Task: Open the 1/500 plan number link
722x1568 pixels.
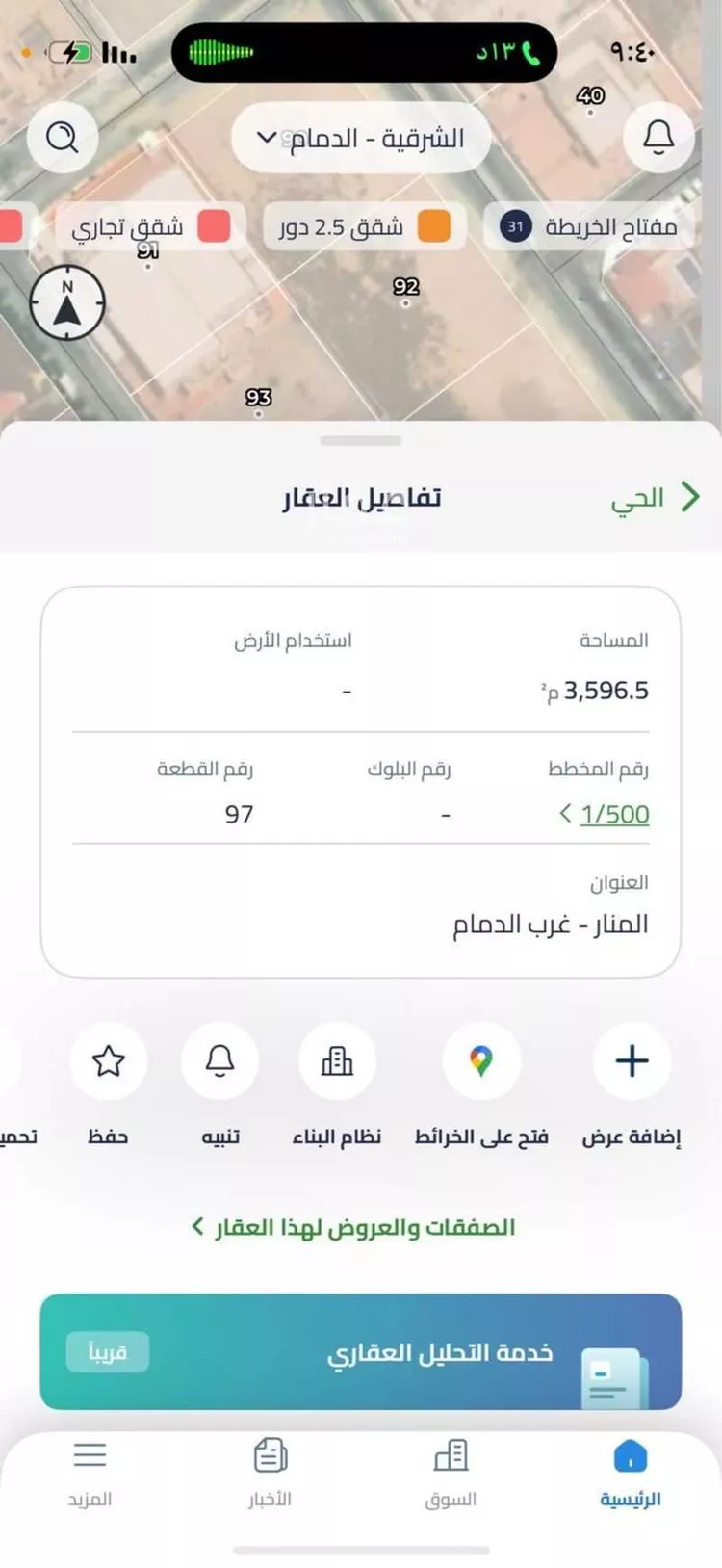Action: [x=613, y=814]
